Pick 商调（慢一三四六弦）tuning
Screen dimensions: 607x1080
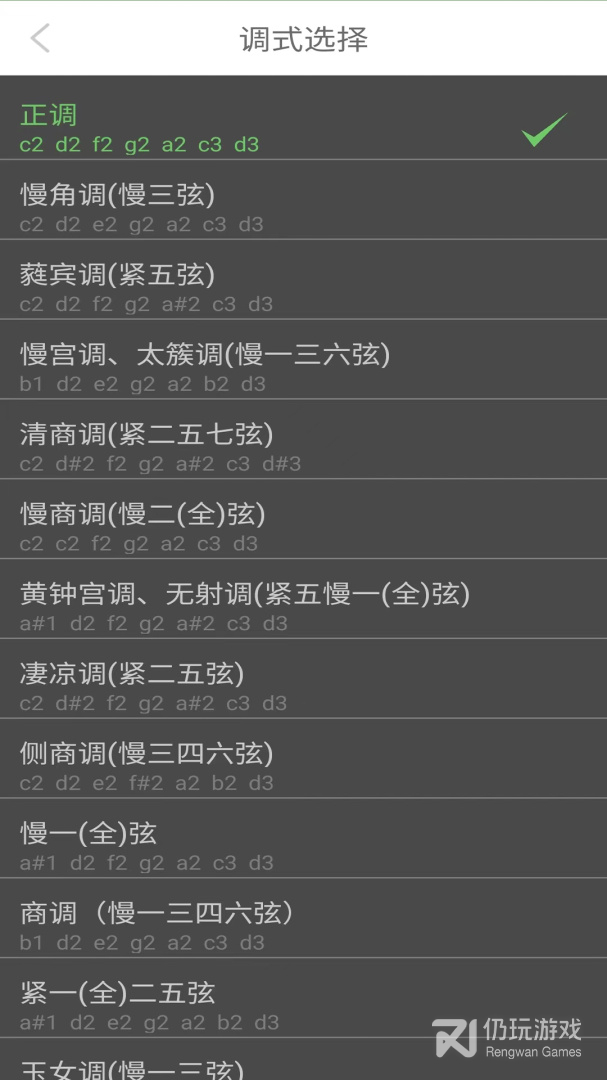click(303, 919)
